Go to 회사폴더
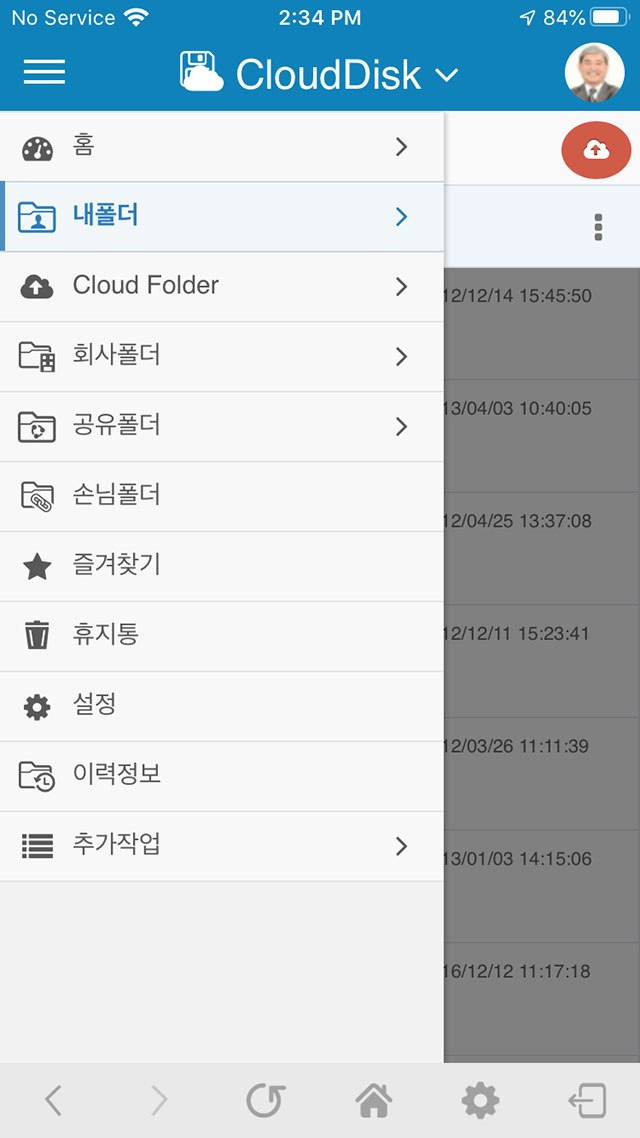Viewport: 640px width, 1138px height. (221, 356)
